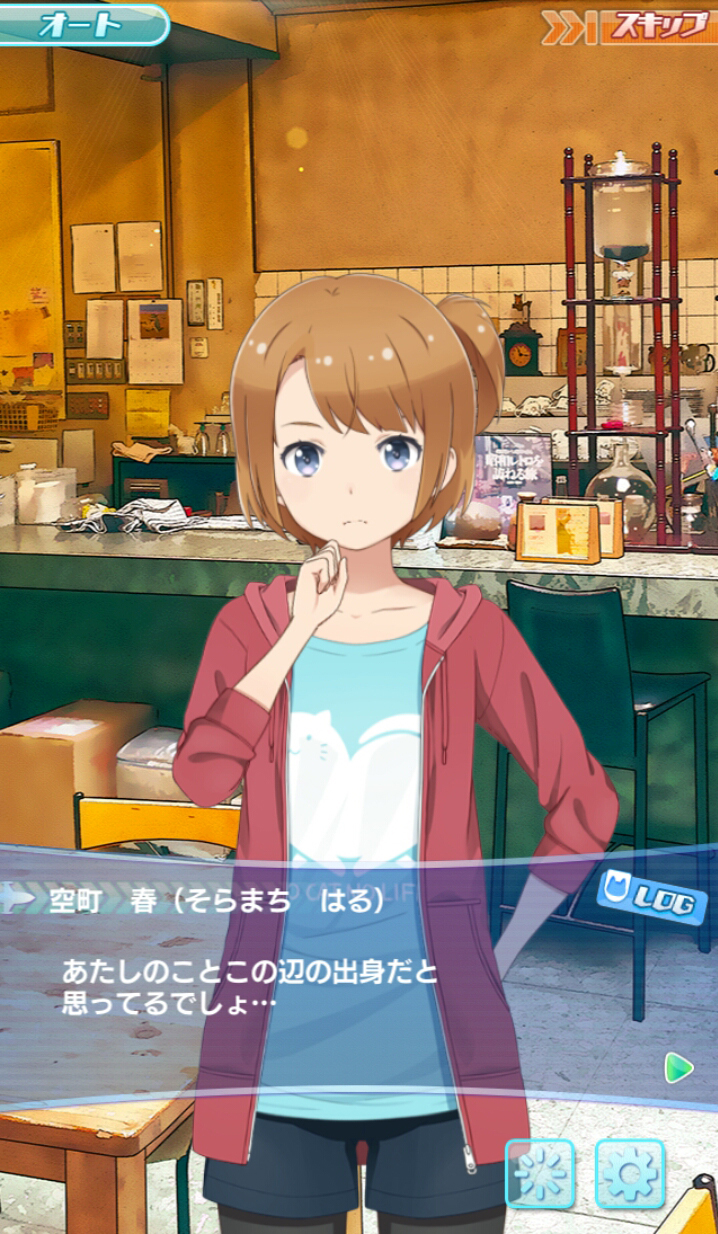Open the settings gear icon

point(629,1173)
